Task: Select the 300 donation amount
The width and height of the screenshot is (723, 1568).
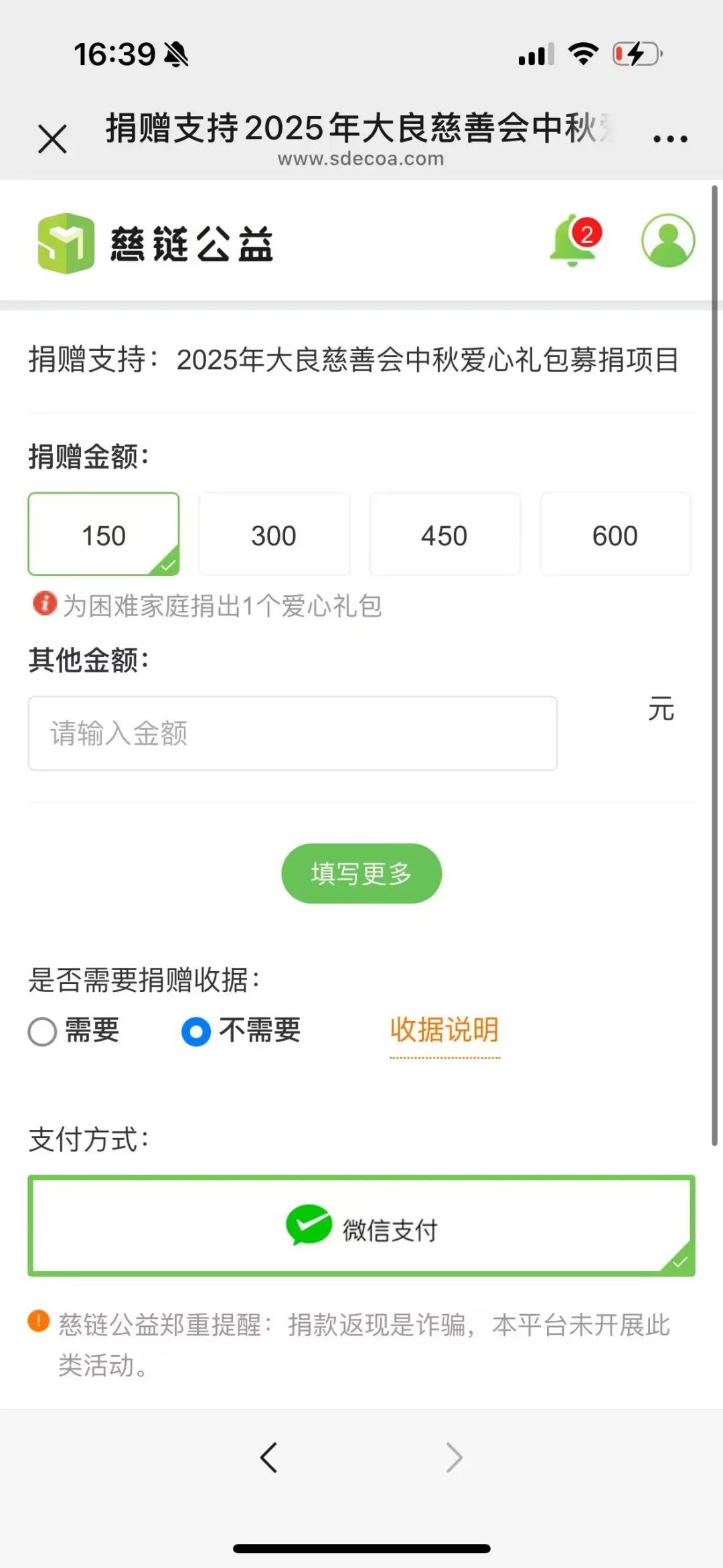Action: pyautogui.click(x=274, y=534)
